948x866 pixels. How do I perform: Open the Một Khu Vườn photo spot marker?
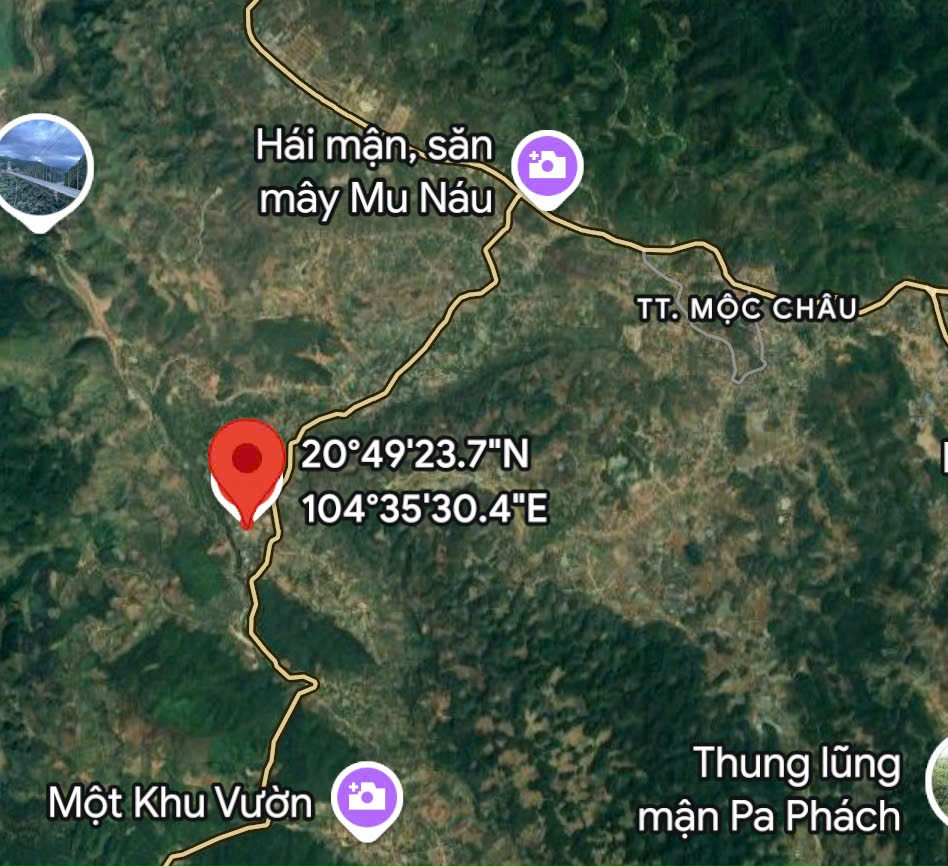click(x=367, y=797)
